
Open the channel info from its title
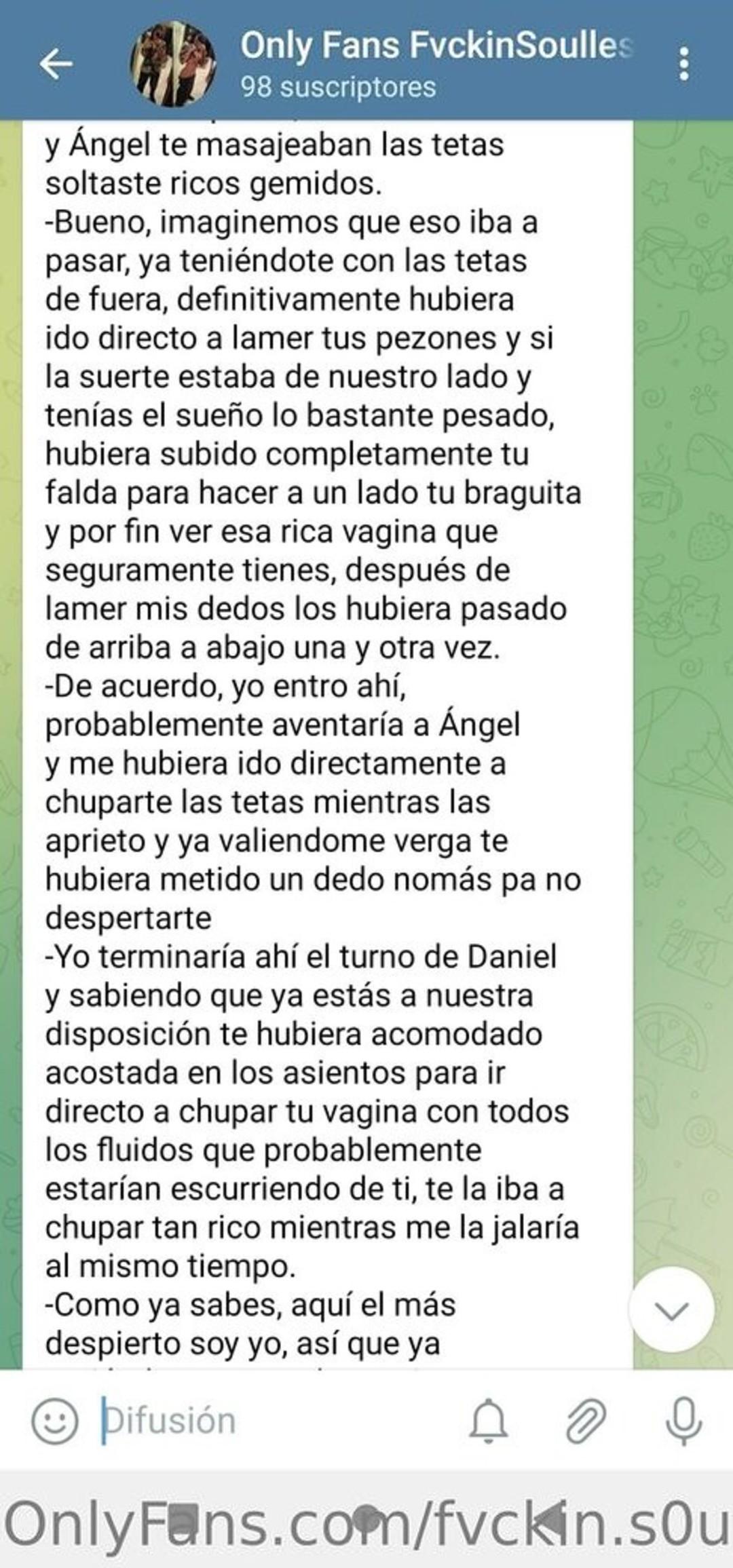[434, 47]
